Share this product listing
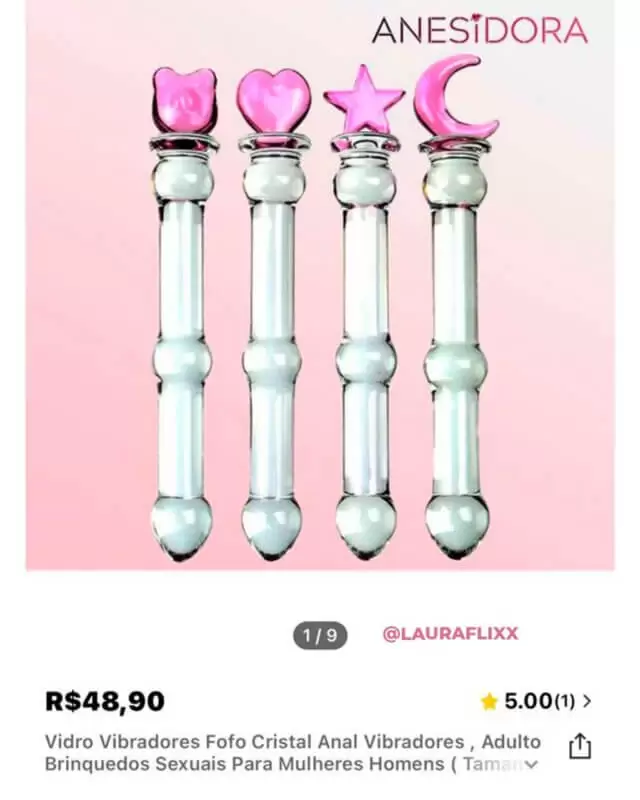This screenshot has height=800, width=640. [x=581, y=747]
